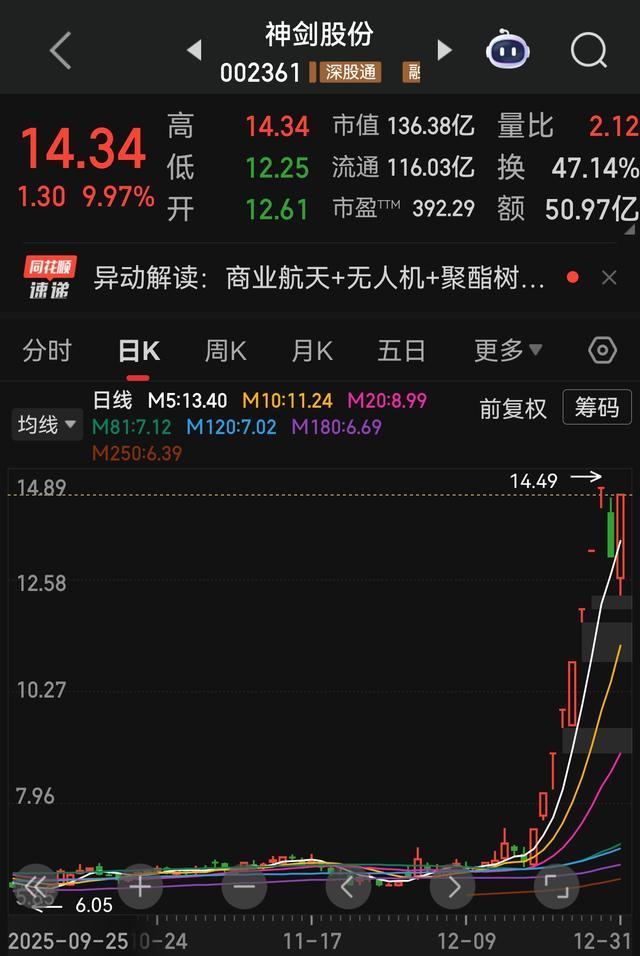Open the 异动解读 news banner

pos(320,278)
